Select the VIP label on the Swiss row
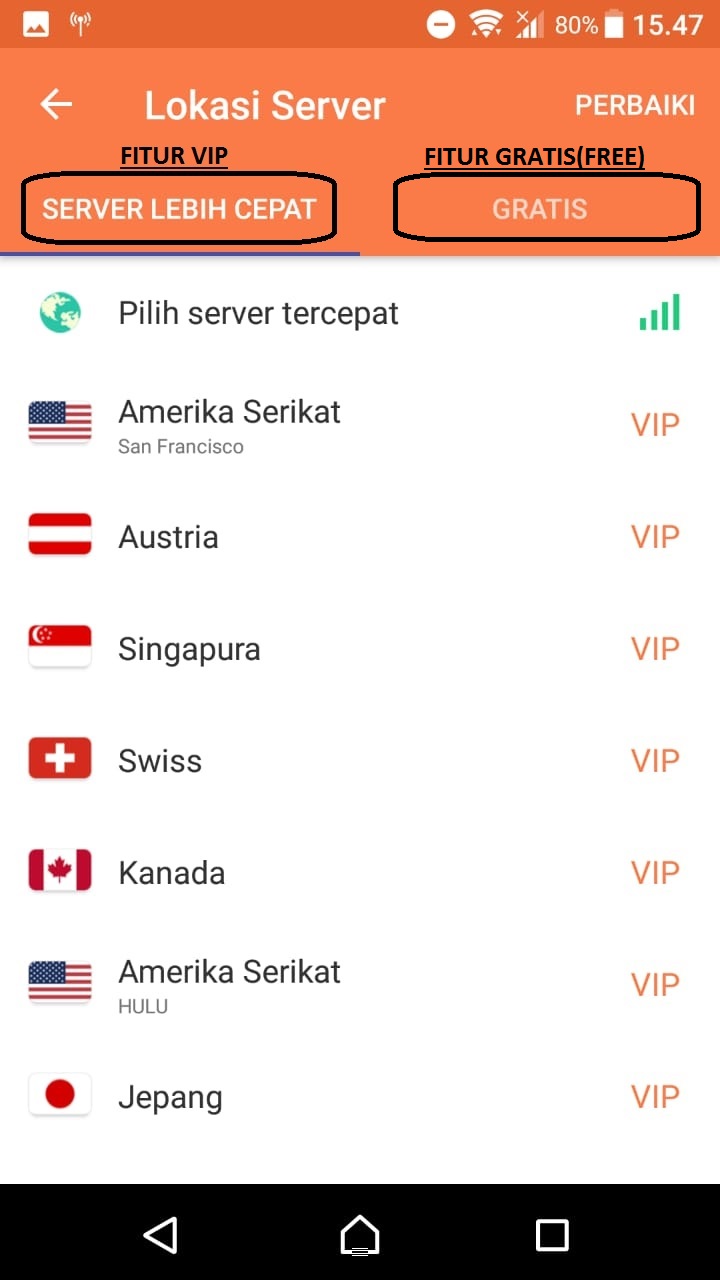 tap(655, 759)
